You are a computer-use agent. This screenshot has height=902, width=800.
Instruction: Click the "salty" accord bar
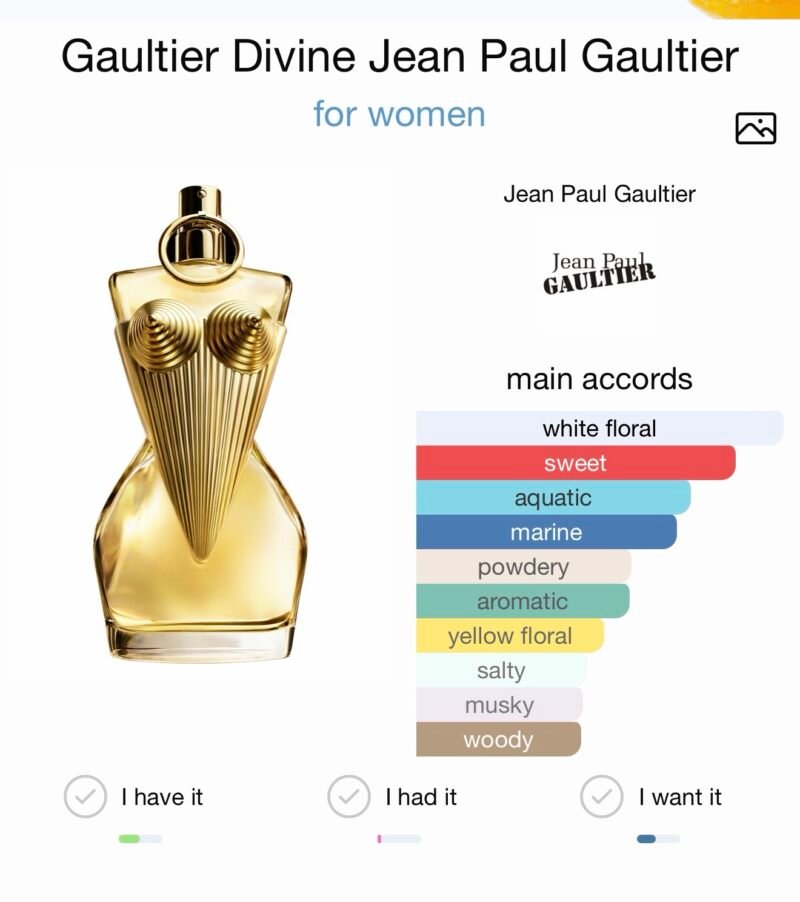(498, 670)
